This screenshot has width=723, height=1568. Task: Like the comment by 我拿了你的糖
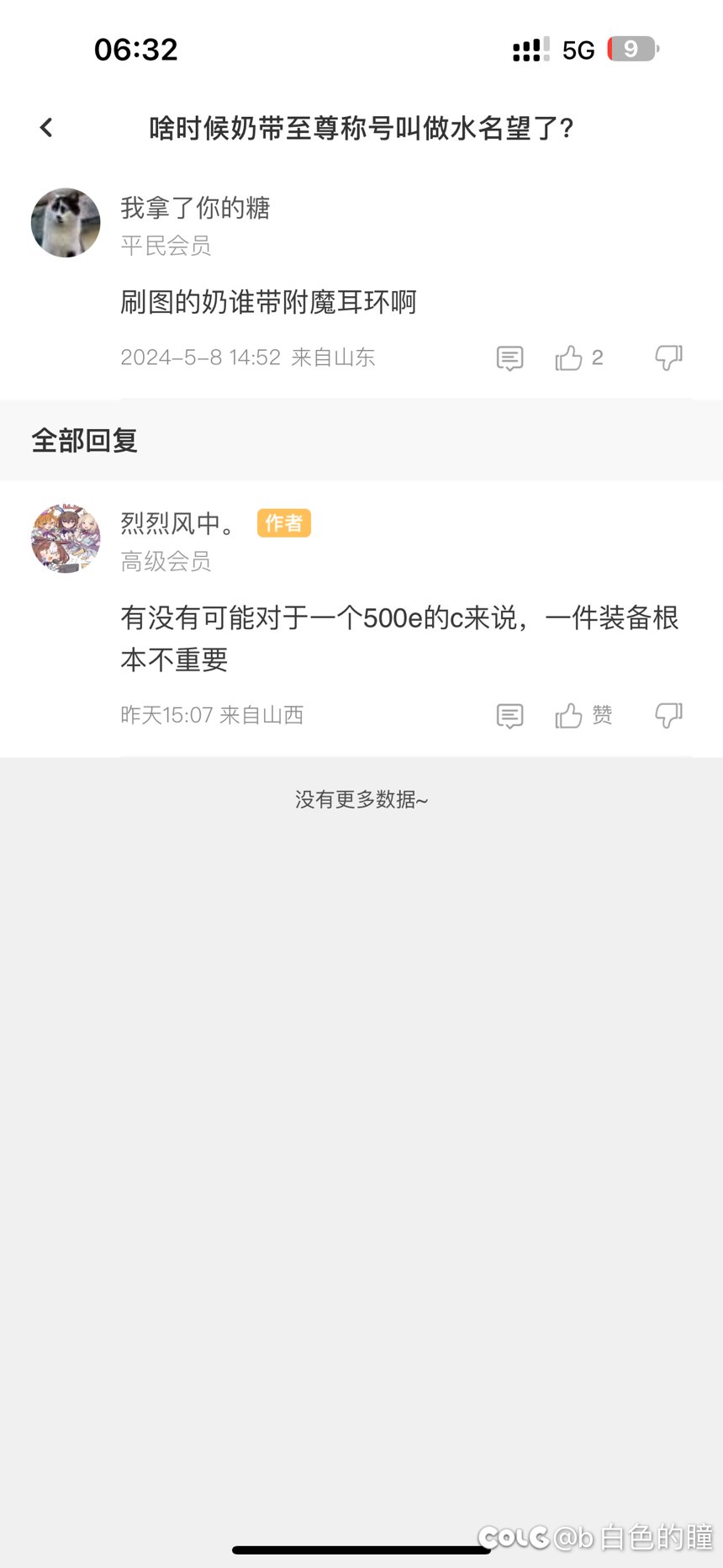click(578, 358)
